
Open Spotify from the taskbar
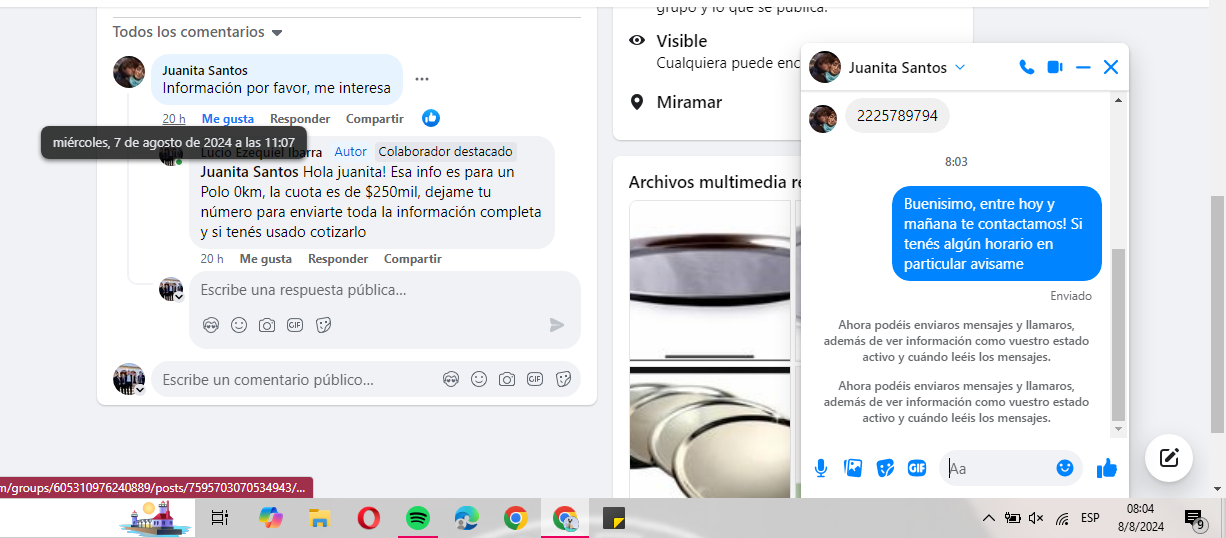(418, 518)
